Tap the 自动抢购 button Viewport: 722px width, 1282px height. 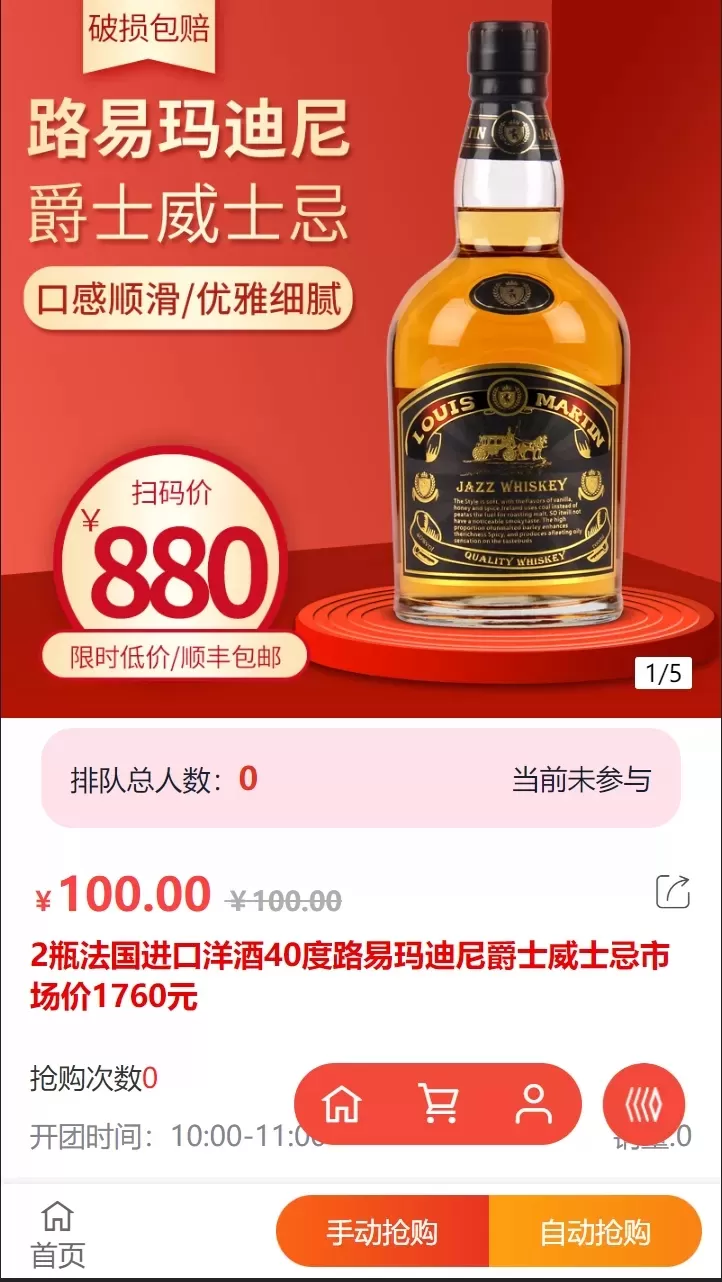point(596,1232)
